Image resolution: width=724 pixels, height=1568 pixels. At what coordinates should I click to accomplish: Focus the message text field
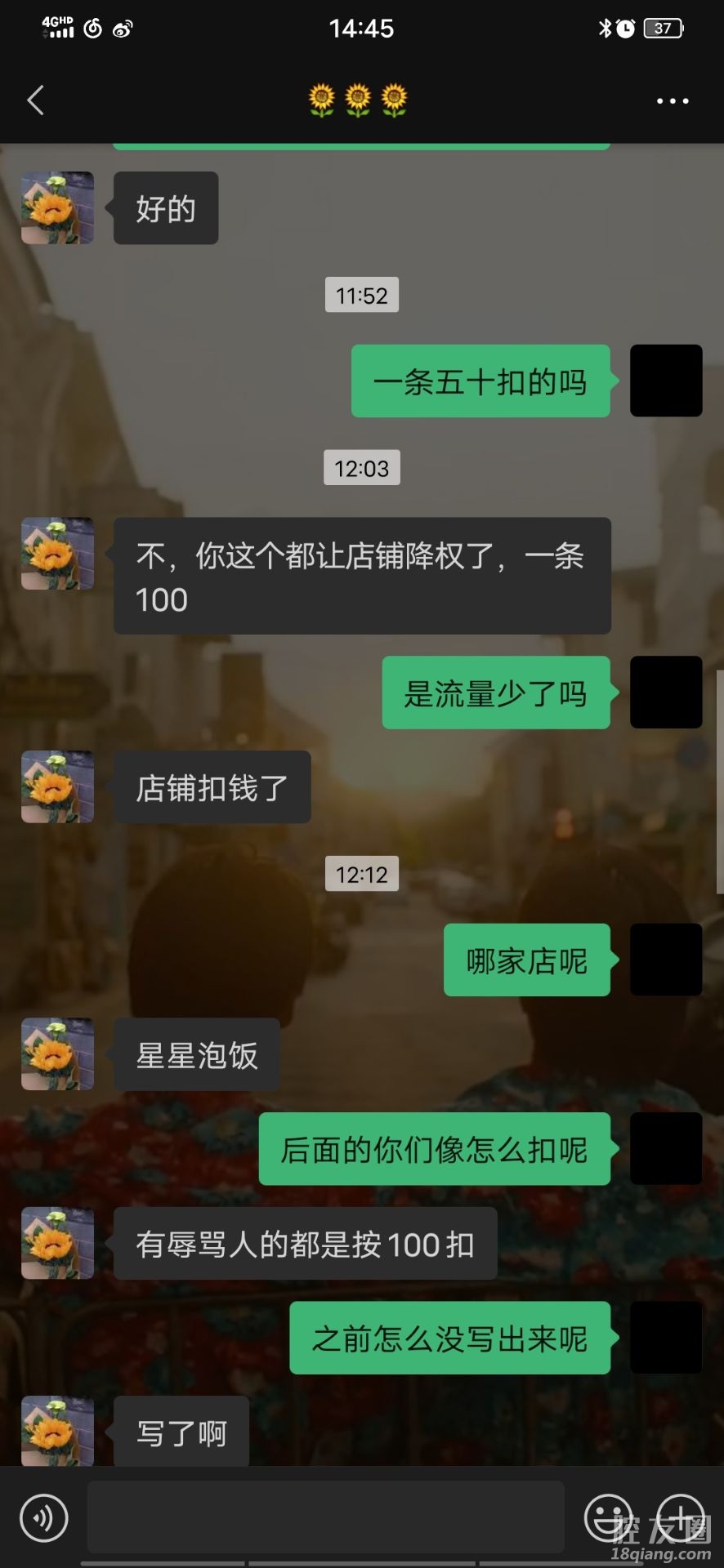click(x=325, y=1517)
